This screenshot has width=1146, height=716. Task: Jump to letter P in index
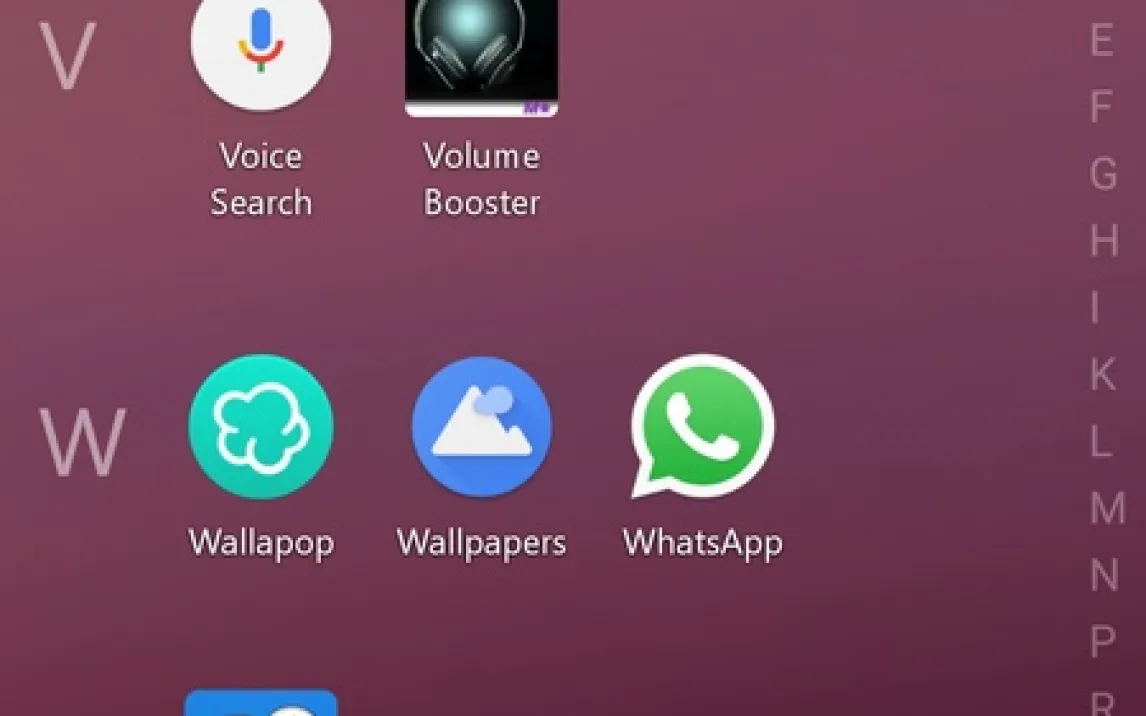[1102, 641]
